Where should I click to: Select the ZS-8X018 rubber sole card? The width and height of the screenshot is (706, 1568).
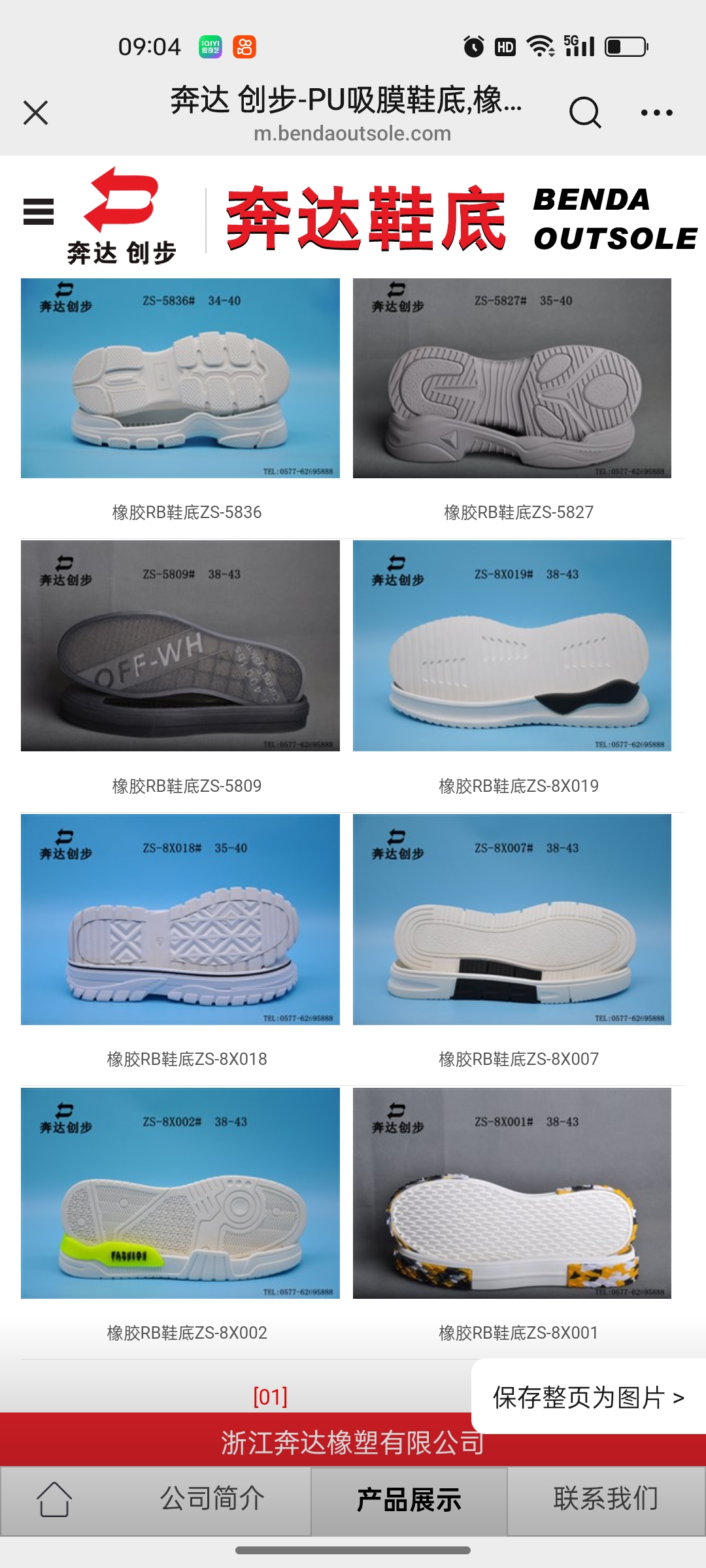tap(180, 919)
